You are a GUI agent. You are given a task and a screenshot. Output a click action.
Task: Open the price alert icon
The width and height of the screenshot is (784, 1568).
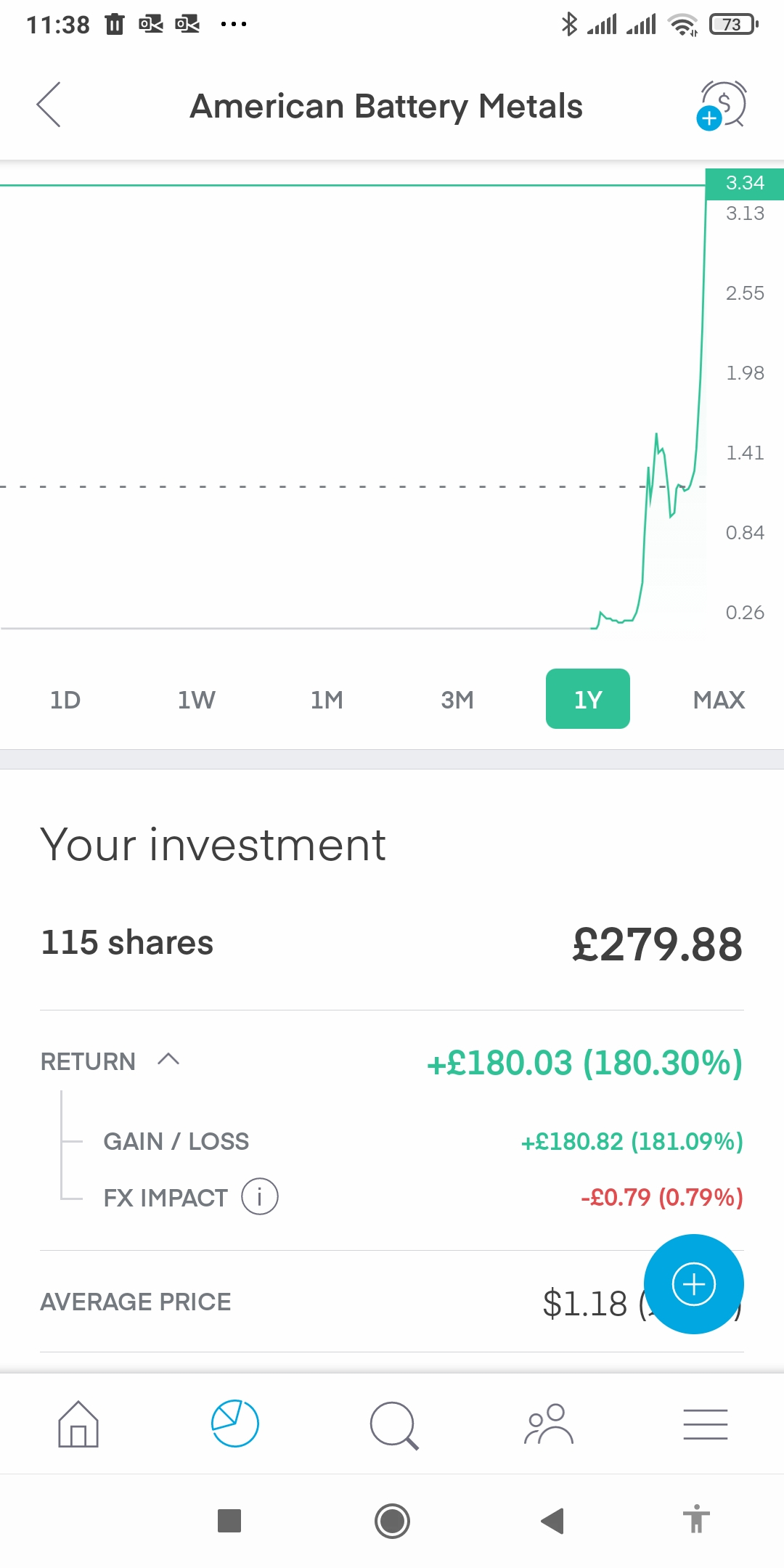722,105
